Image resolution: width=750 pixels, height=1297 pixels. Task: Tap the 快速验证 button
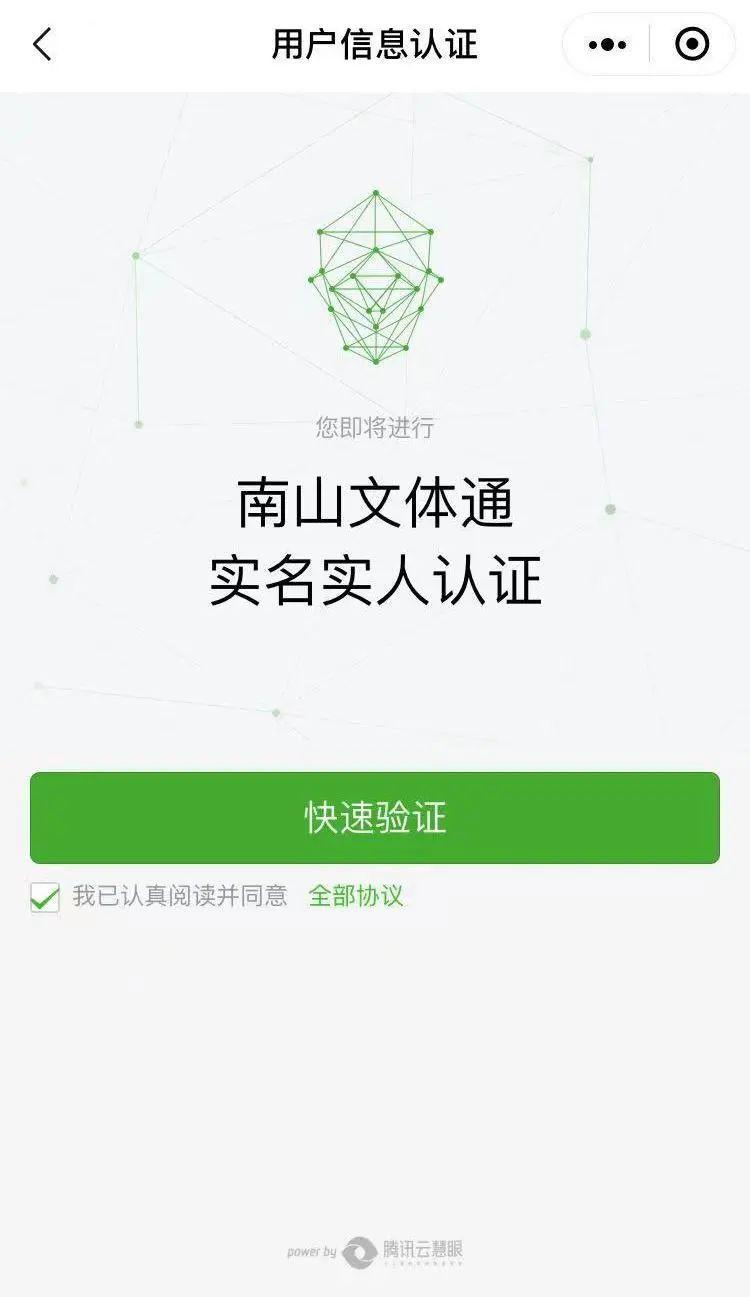(x=375, y=818)
